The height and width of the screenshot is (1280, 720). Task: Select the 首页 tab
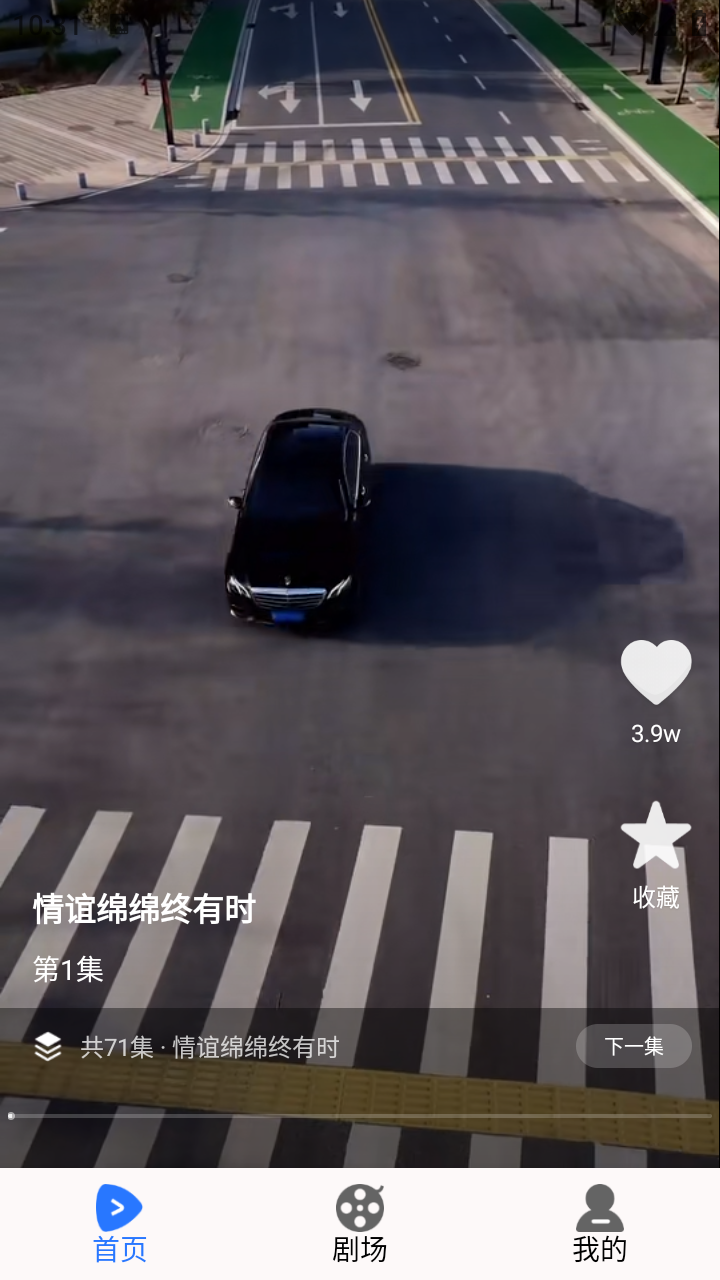119,1220
